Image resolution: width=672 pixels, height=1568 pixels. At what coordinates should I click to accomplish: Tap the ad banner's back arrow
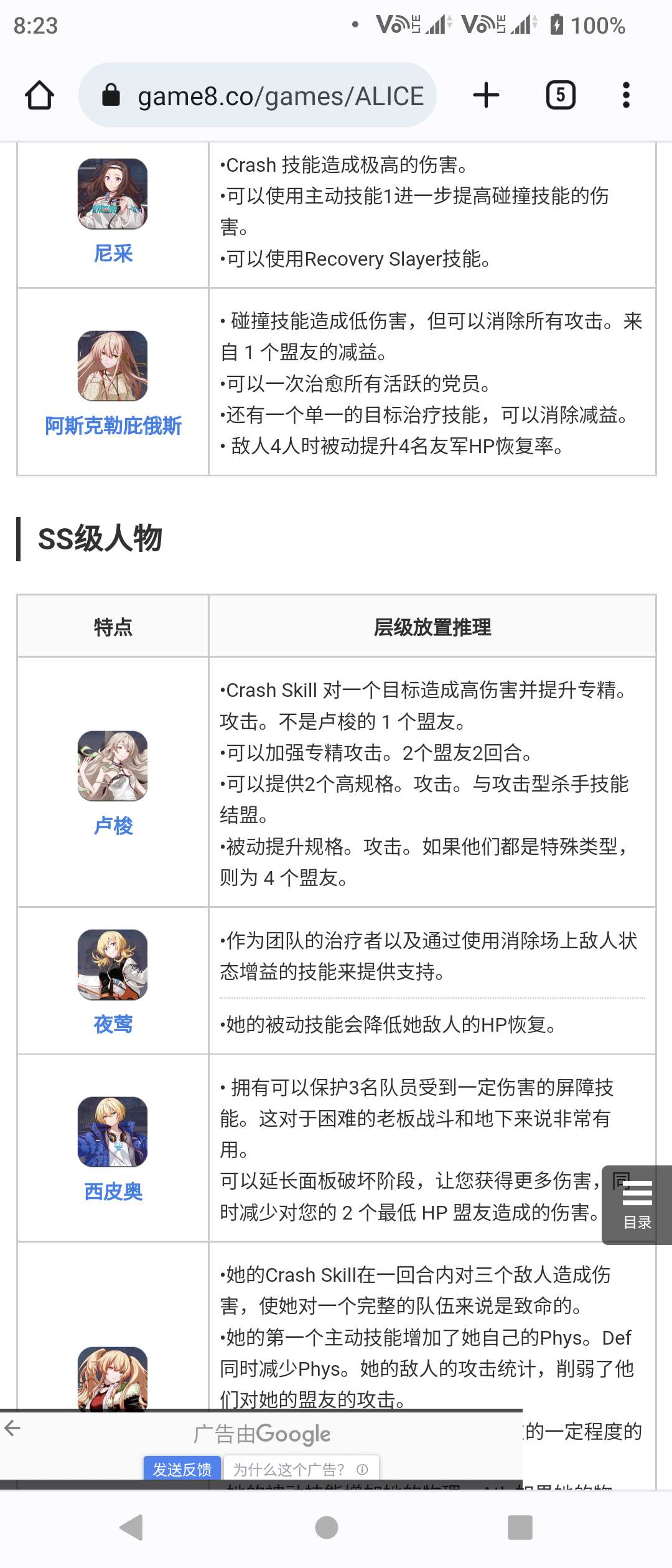(x=12, y=1428)
